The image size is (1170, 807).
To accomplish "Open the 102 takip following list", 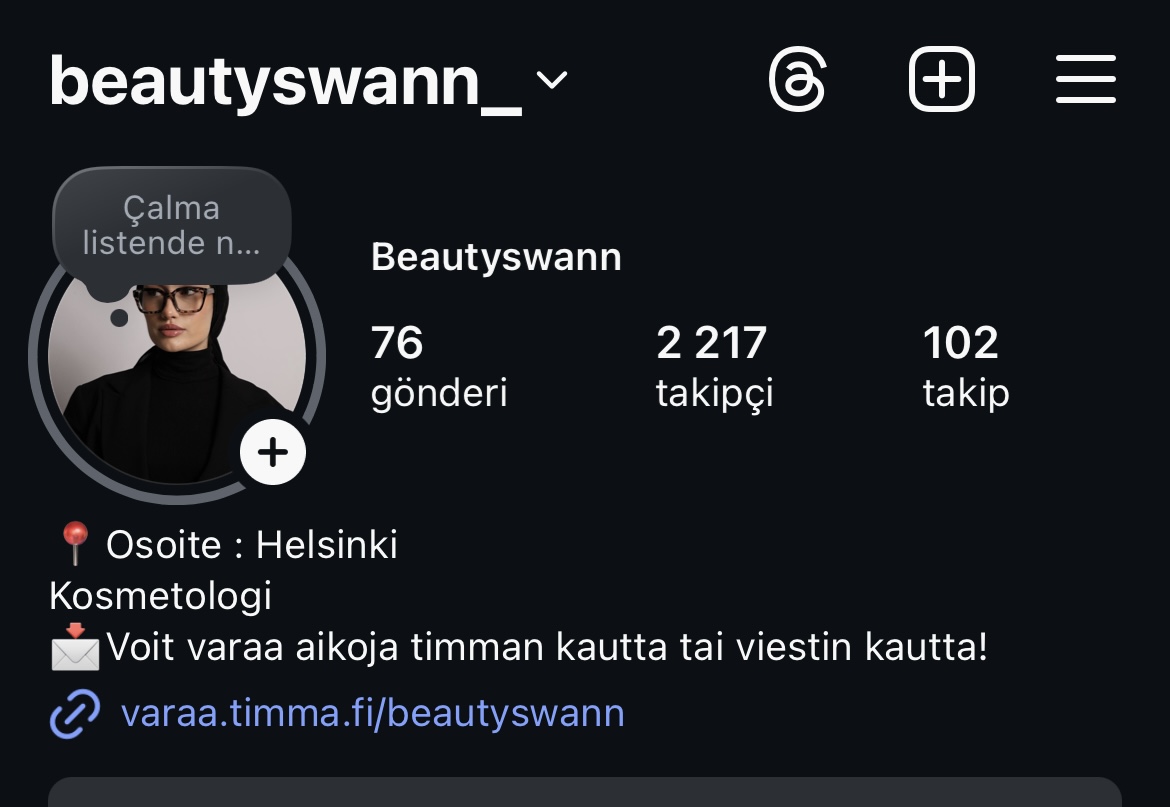I will [x=965, y=366].
